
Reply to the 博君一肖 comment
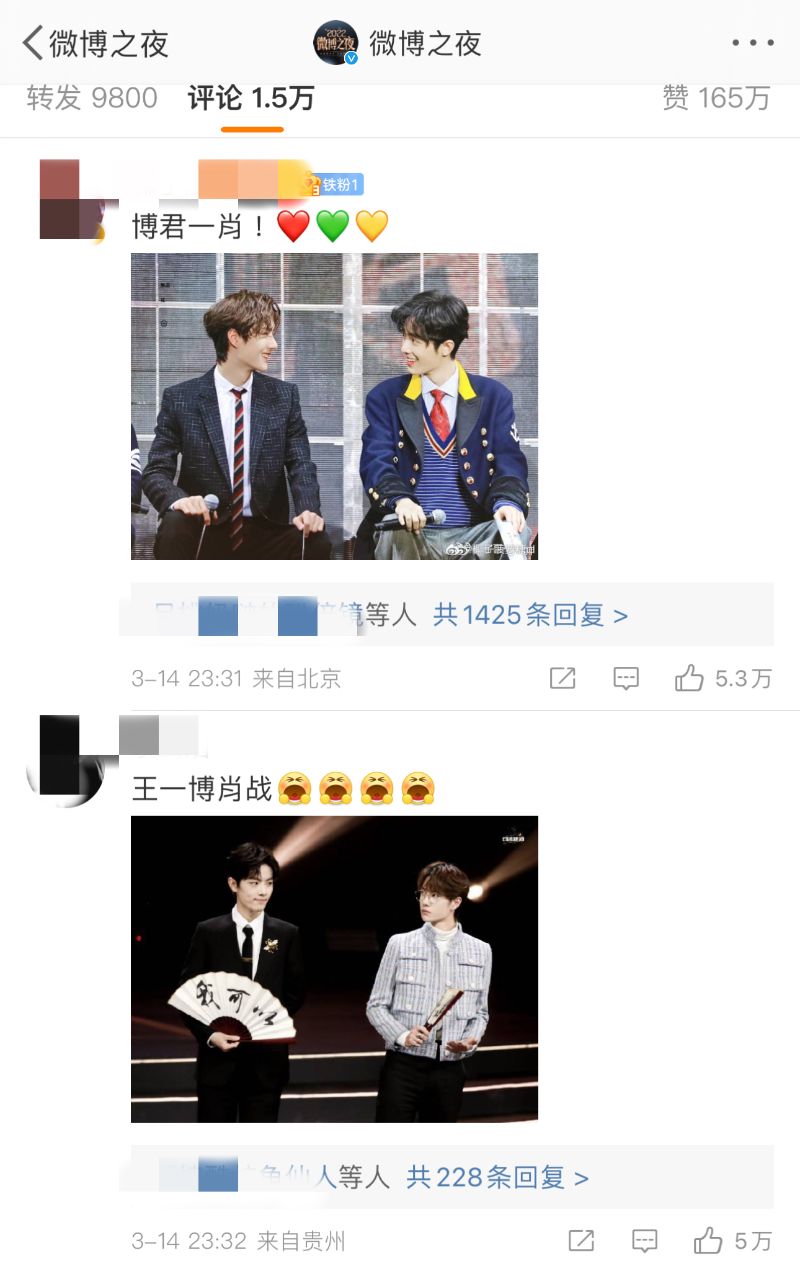[626, 679]
